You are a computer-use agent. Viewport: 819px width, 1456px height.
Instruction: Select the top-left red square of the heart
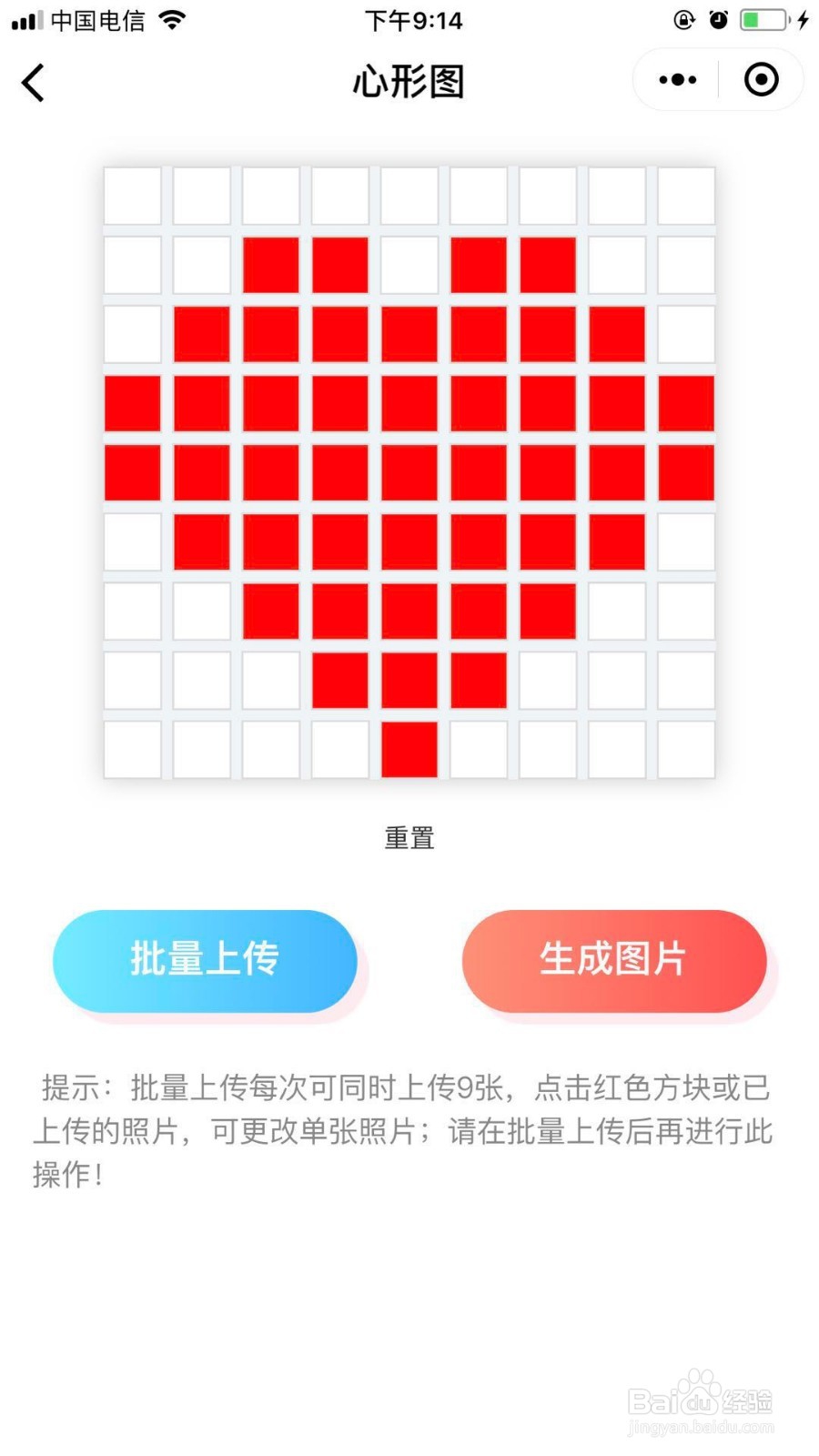268,264
